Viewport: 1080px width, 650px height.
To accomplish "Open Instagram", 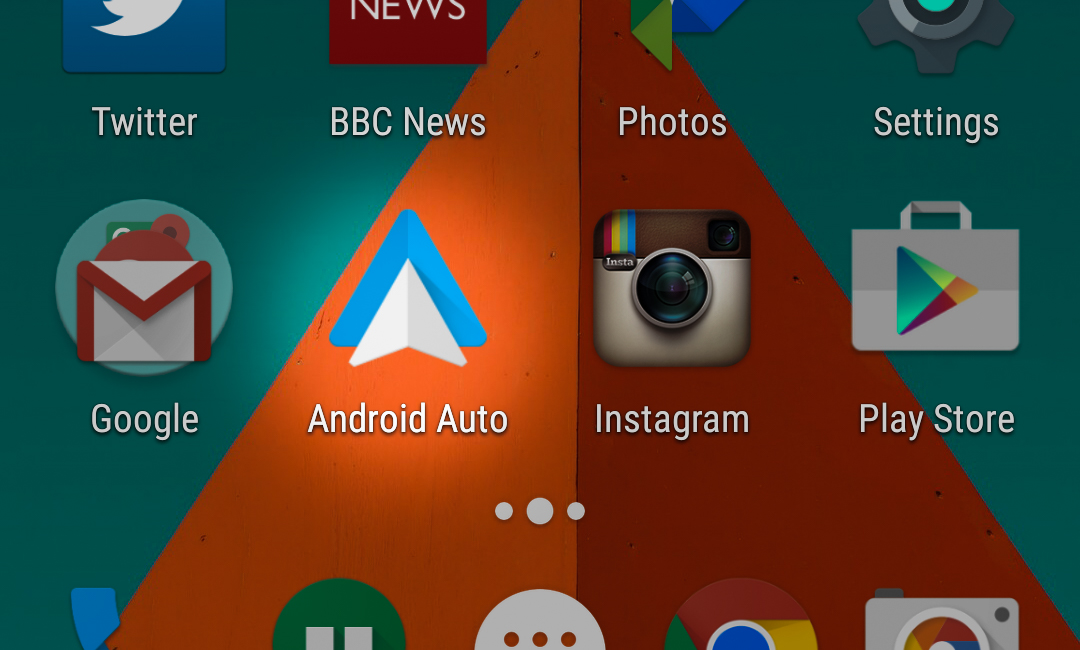I will click(x=672, y=288).
